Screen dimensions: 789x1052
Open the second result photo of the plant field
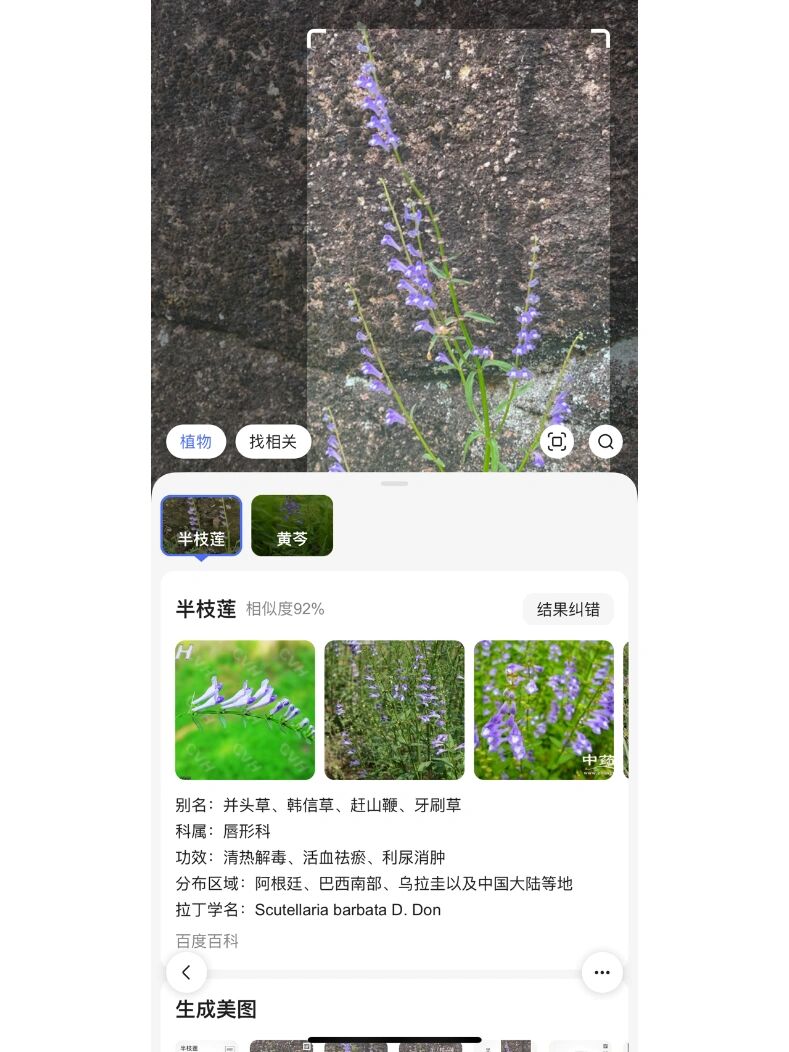coord(394,710)
